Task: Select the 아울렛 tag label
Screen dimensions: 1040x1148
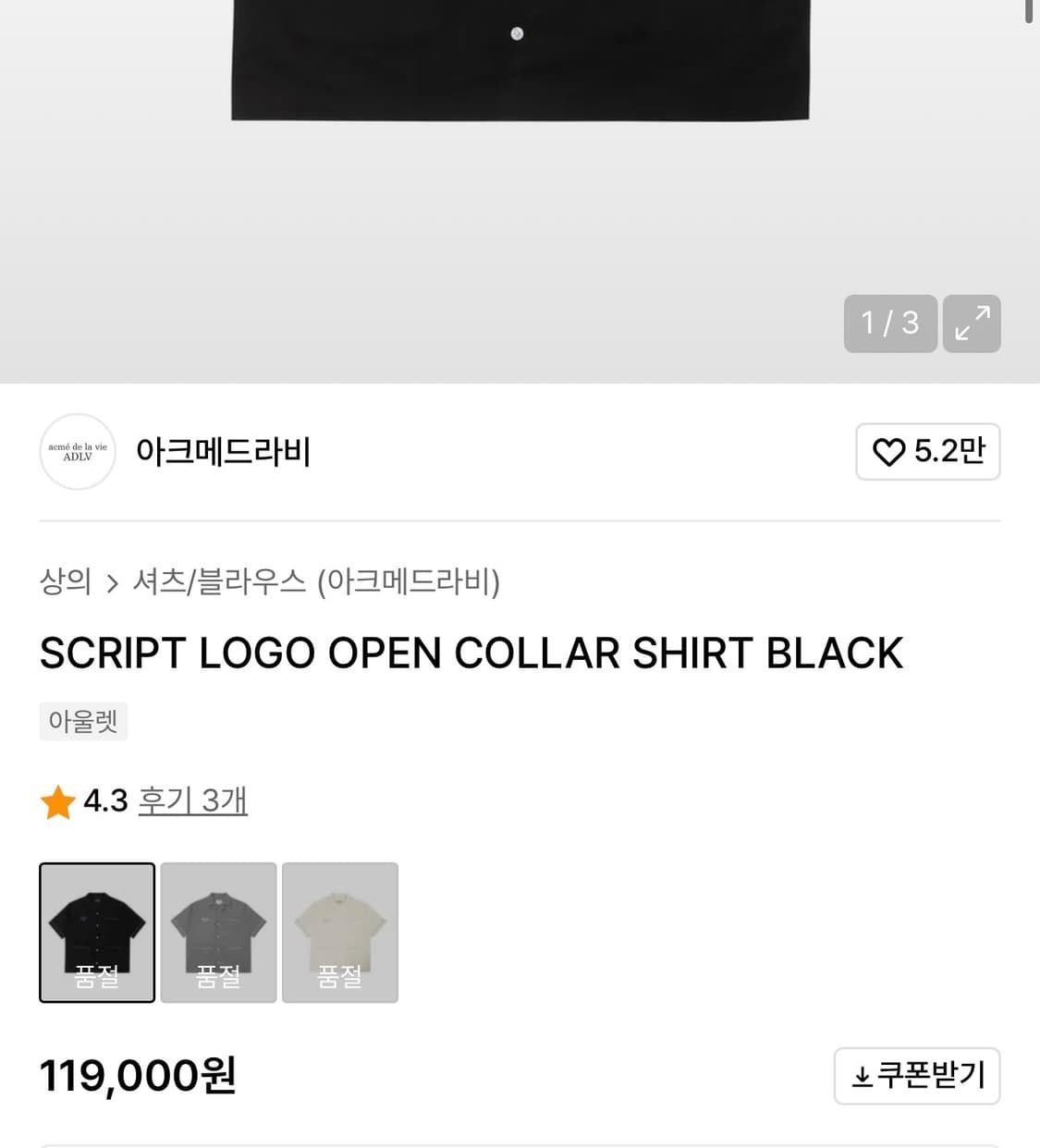Action: point(83,721)
